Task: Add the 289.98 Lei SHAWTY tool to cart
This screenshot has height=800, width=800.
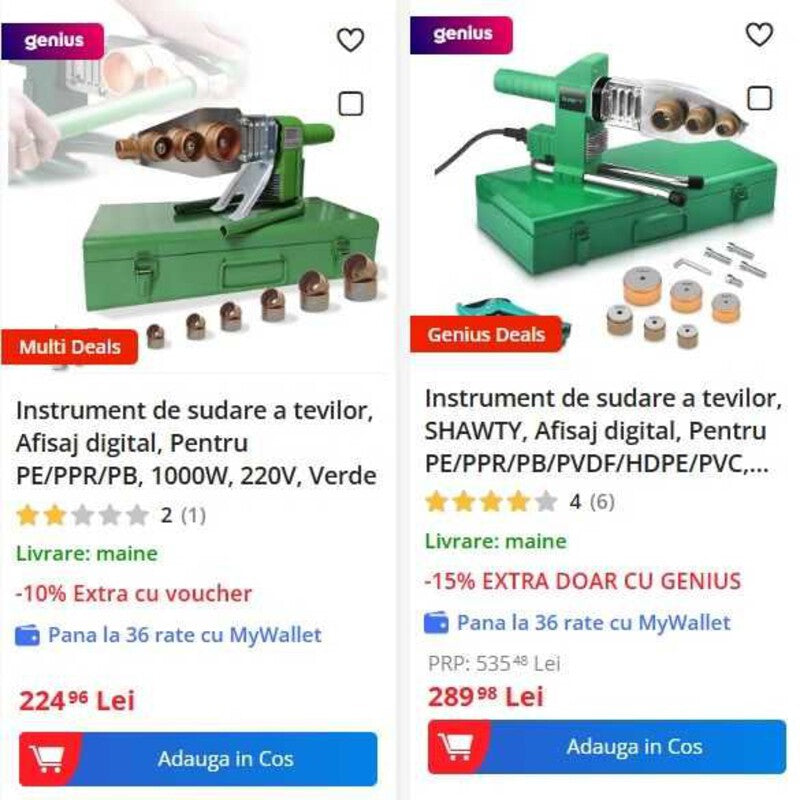Action: click(x=607, y=747)
